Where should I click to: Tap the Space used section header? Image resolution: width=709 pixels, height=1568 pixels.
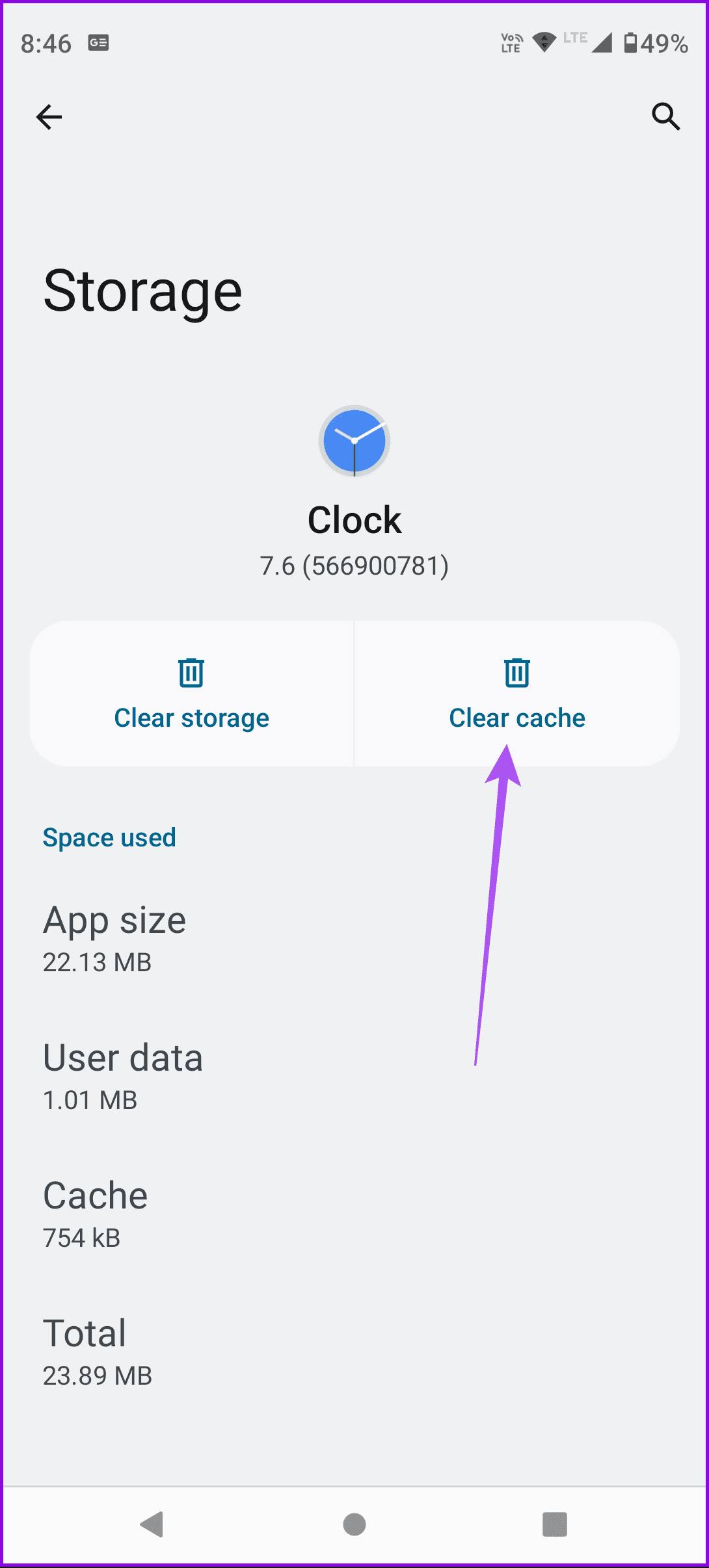click(x=109, y=837)
